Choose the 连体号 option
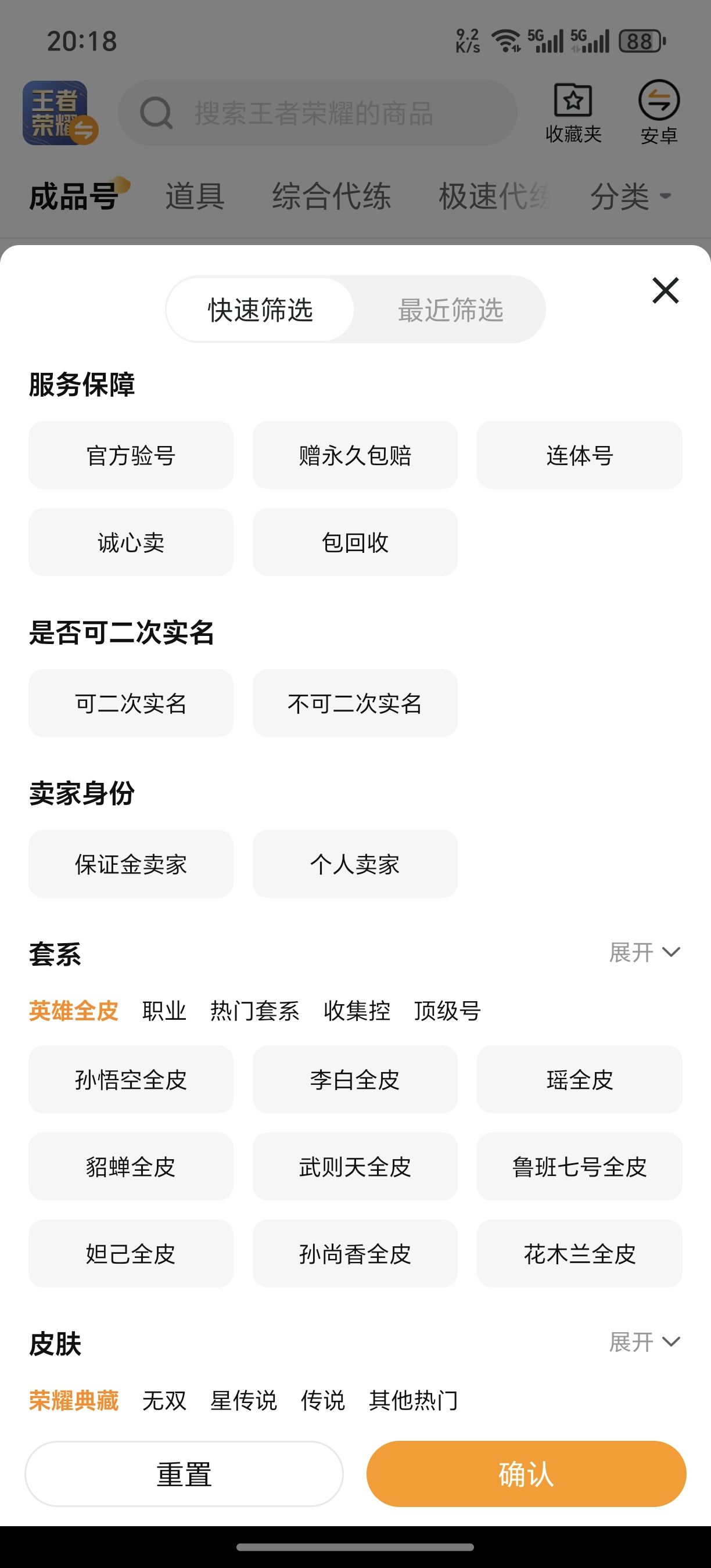Viewport: 711px width, 1568px height. coord(579,455)
